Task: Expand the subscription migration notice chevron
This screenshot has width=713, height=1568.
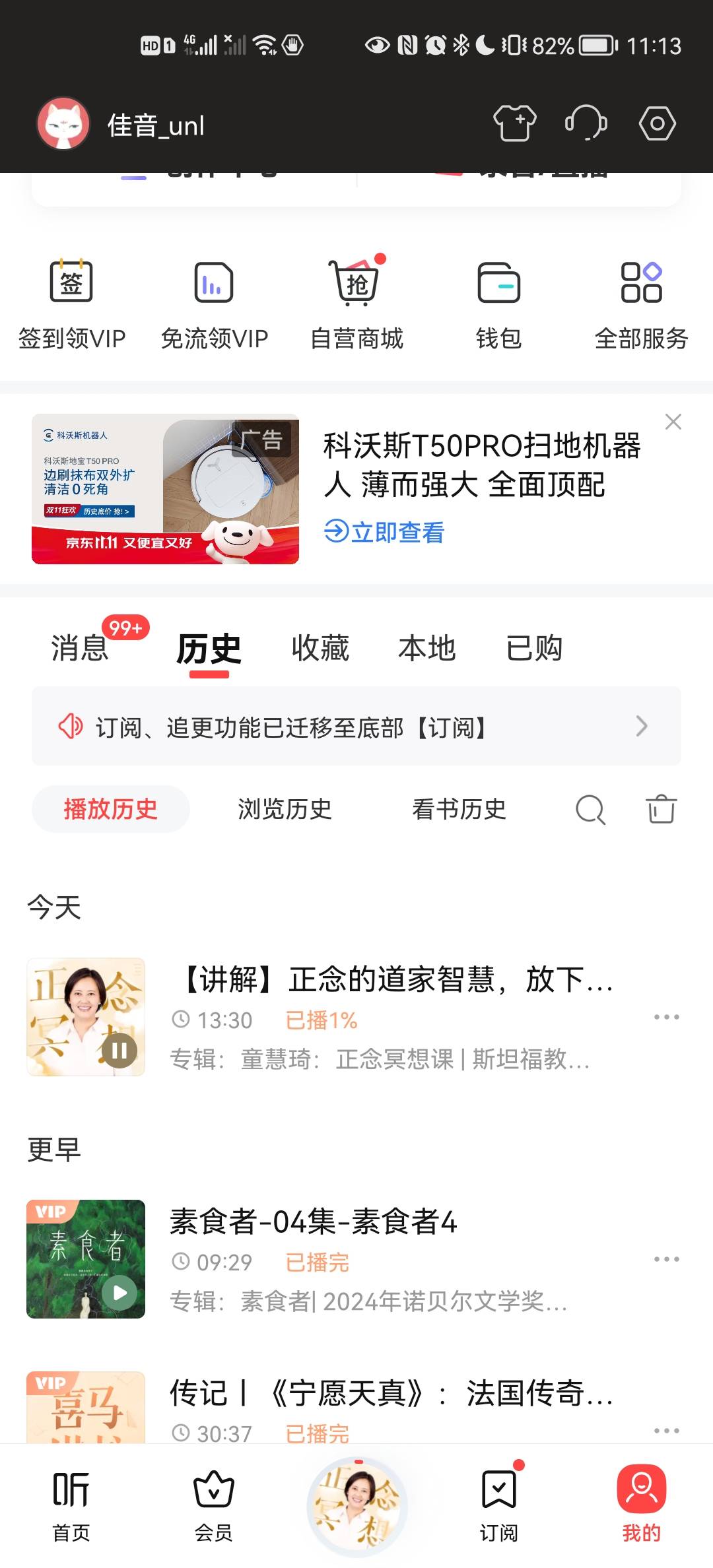Action: pos(639,726)
